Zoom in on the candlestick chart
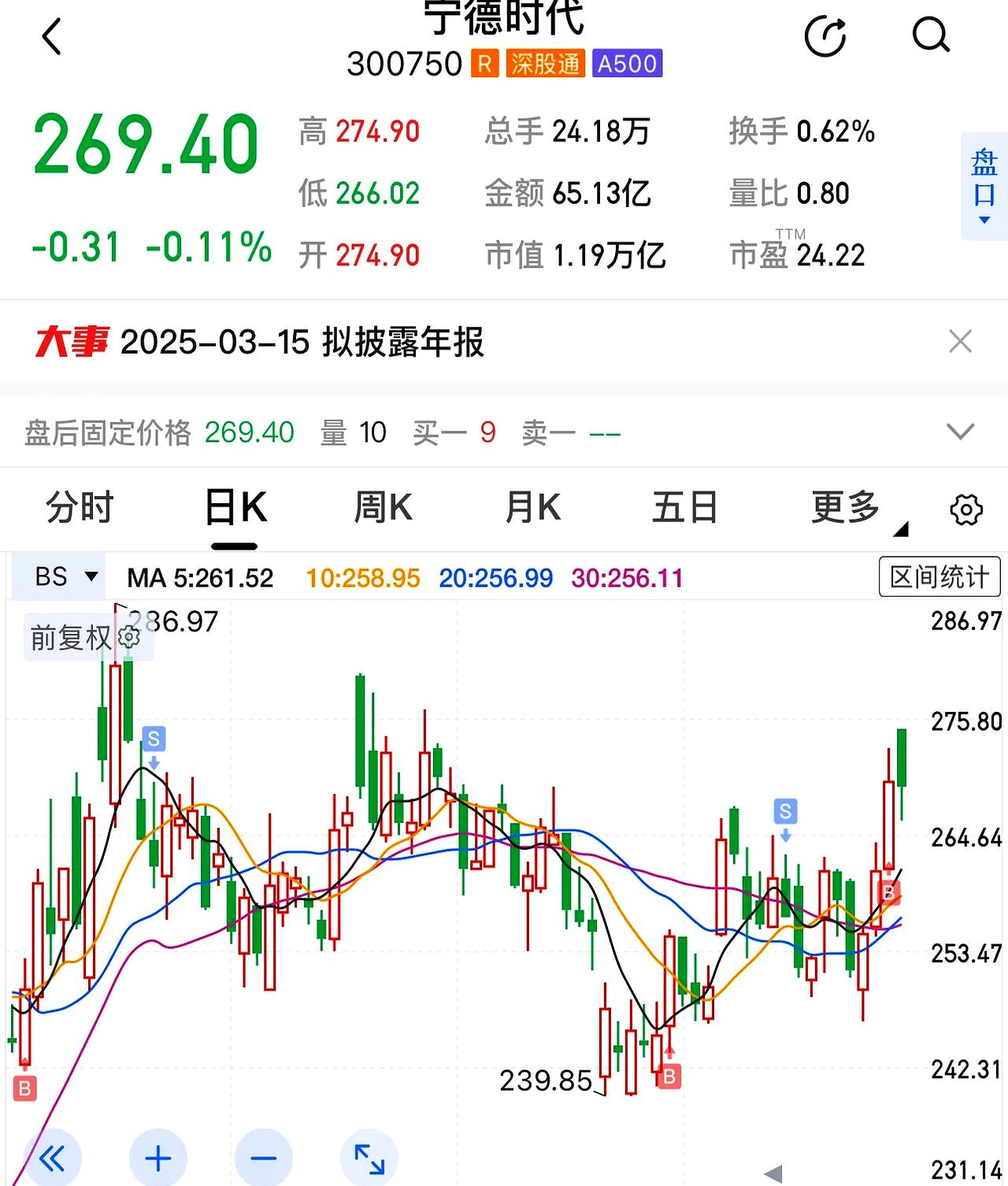The width and height of the screenshot is (1008, 1186). [158, 1158]
